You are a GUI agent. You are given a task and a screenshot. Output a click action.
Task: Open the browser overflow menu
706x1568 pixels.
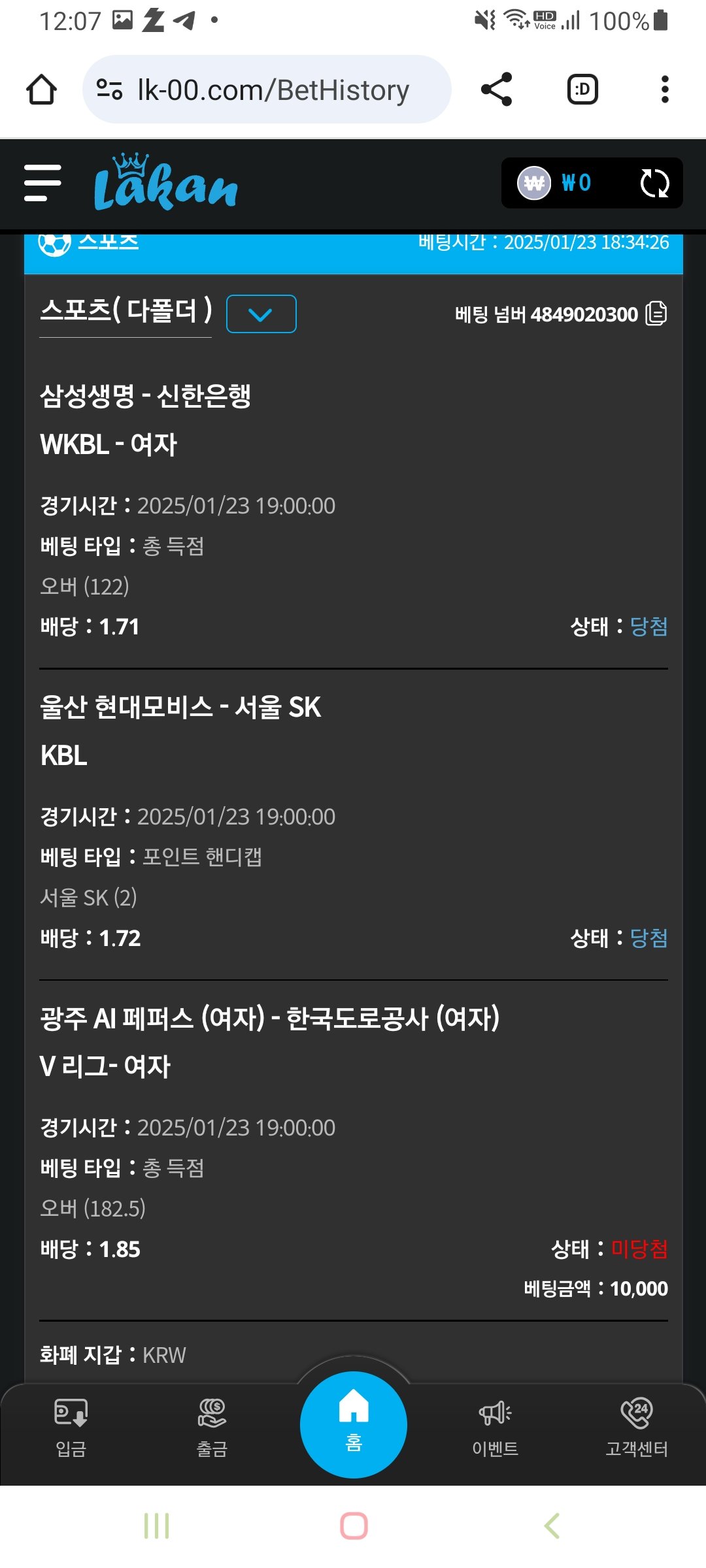tap(665, 90)
